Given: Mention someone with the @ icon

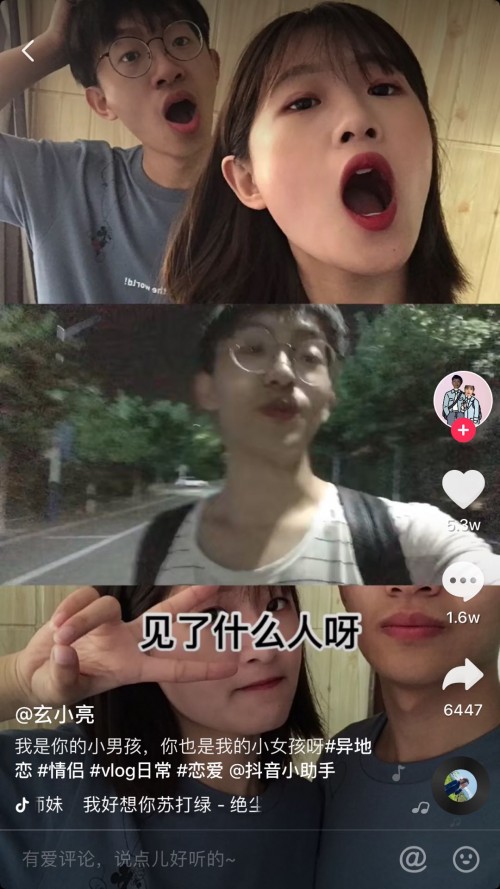Looking at the screenshot, I should 413,860.
